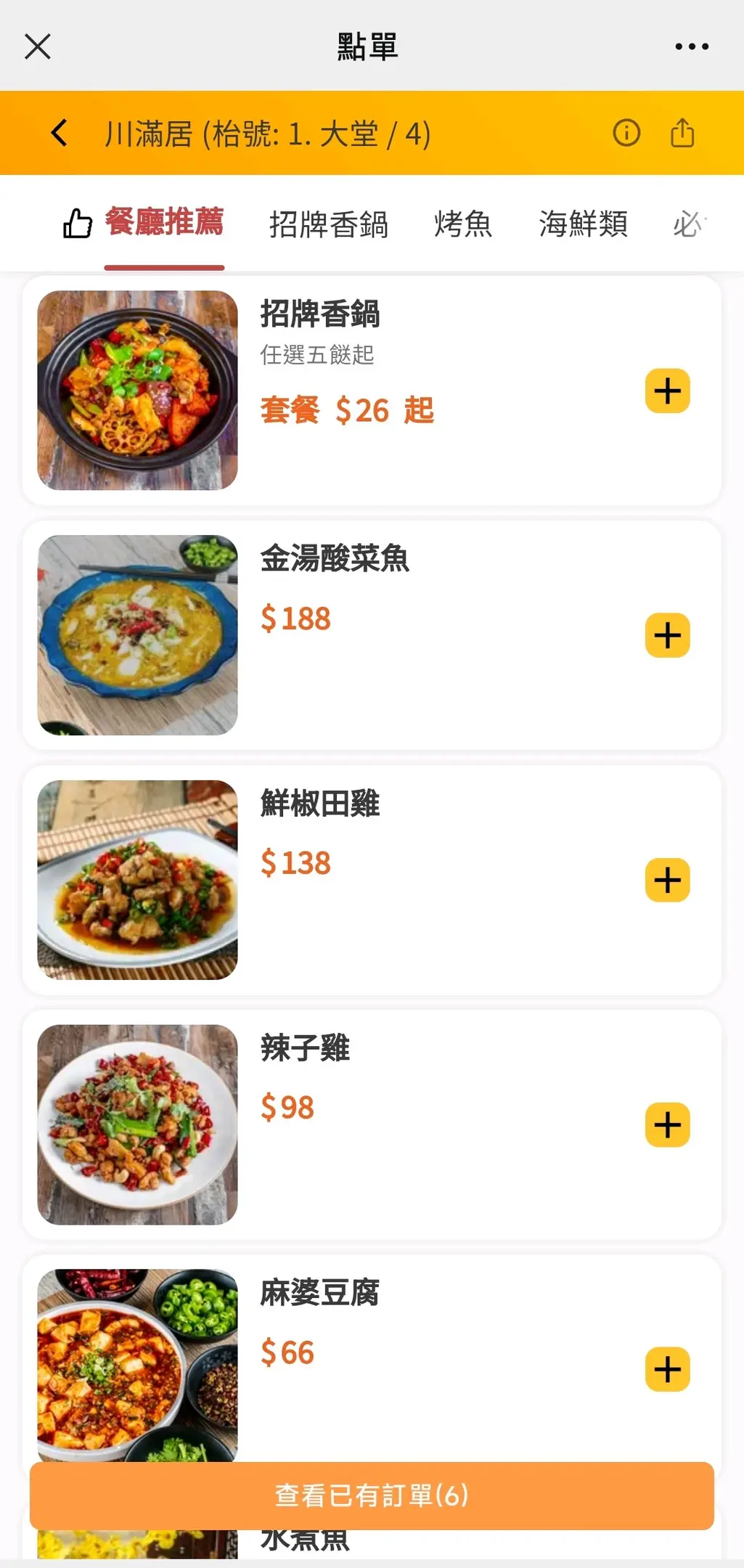Open the three-dot overflow menu
The width and height of the screenshot is (744, 1568).
pos(691,46)
